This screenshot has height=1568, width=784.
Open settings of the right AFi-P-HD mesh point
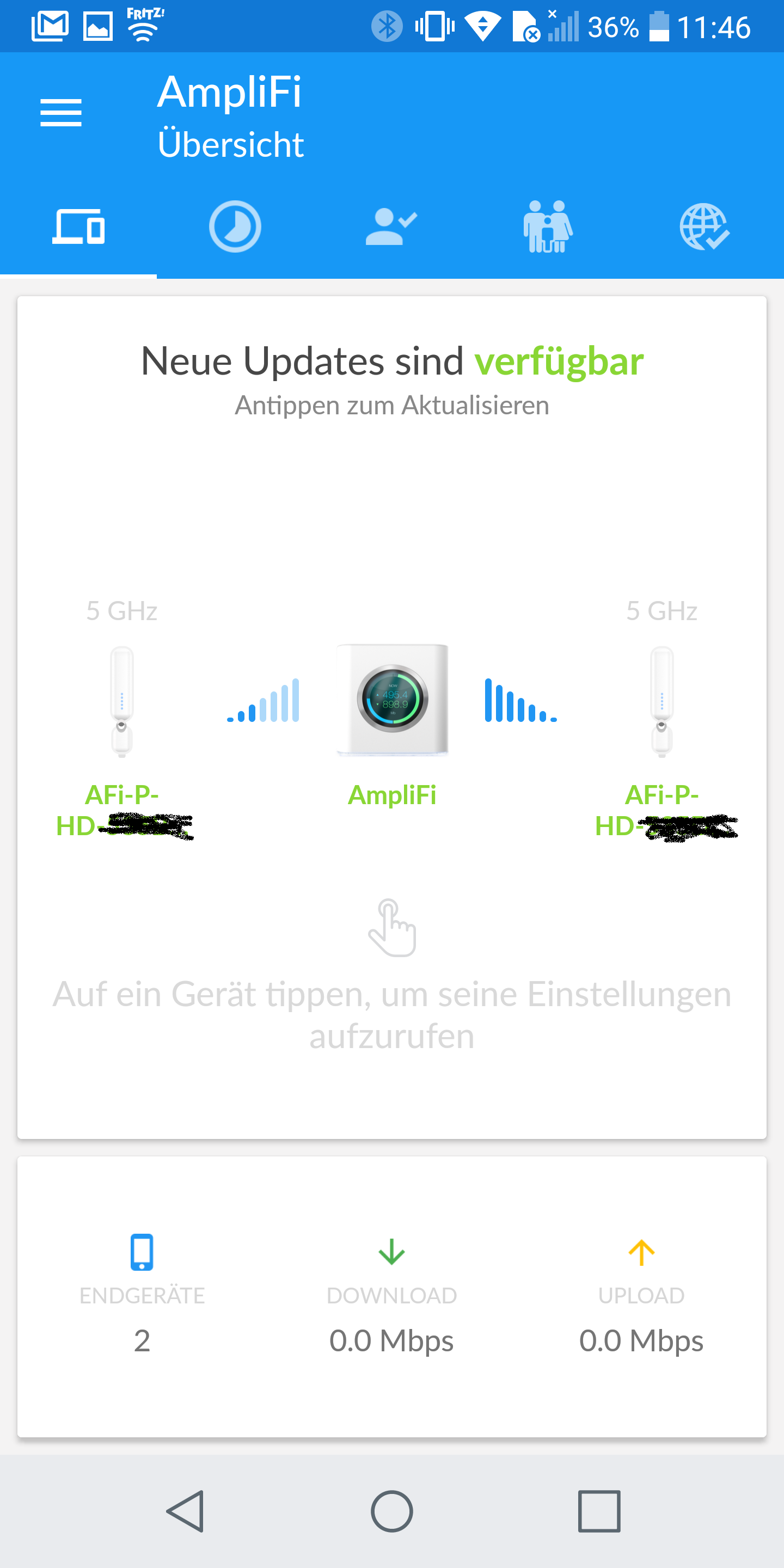[x=661, y=701]
